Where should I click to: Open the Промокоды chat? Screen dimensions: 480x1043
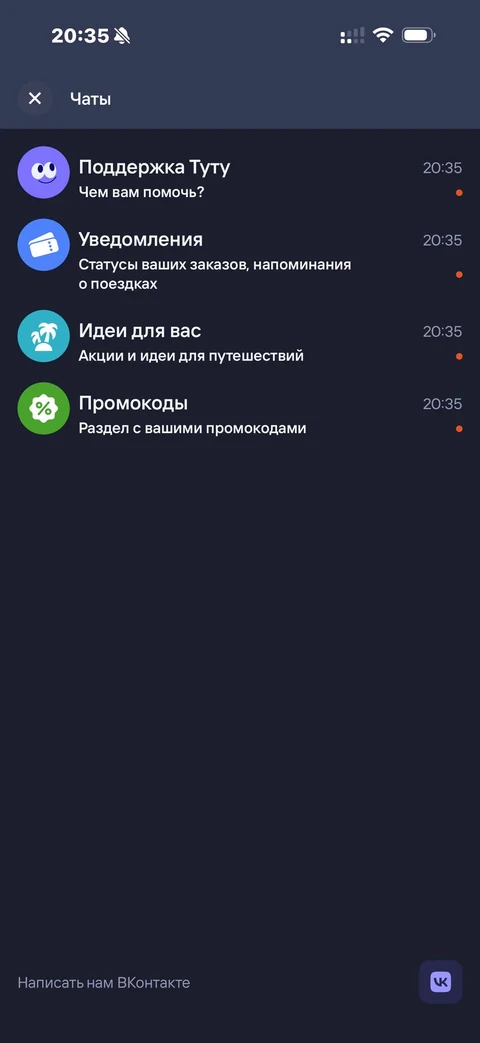point(240,408)
